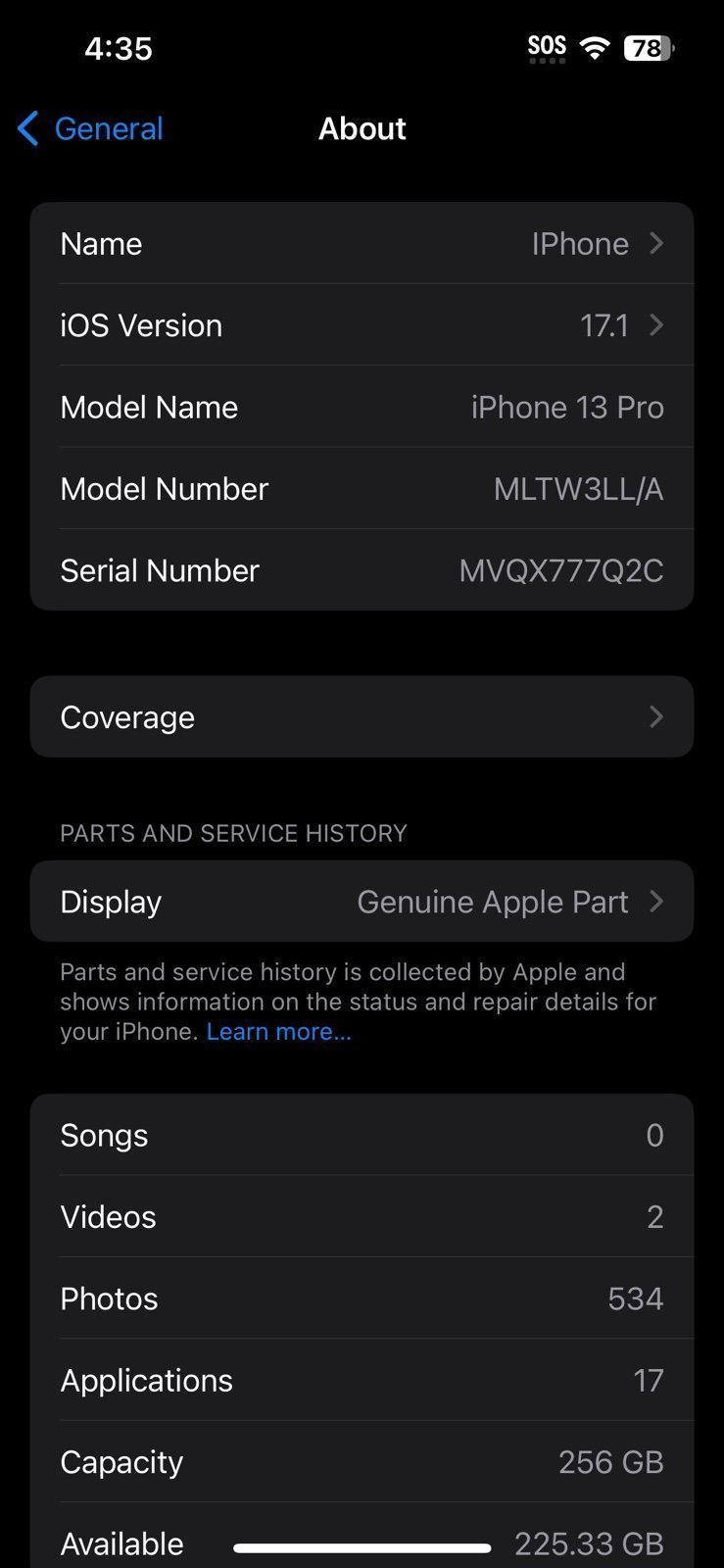This screenshot has height=1568, width=724.
Task: Open the Display parts history entry
Action: coord(362,902)
